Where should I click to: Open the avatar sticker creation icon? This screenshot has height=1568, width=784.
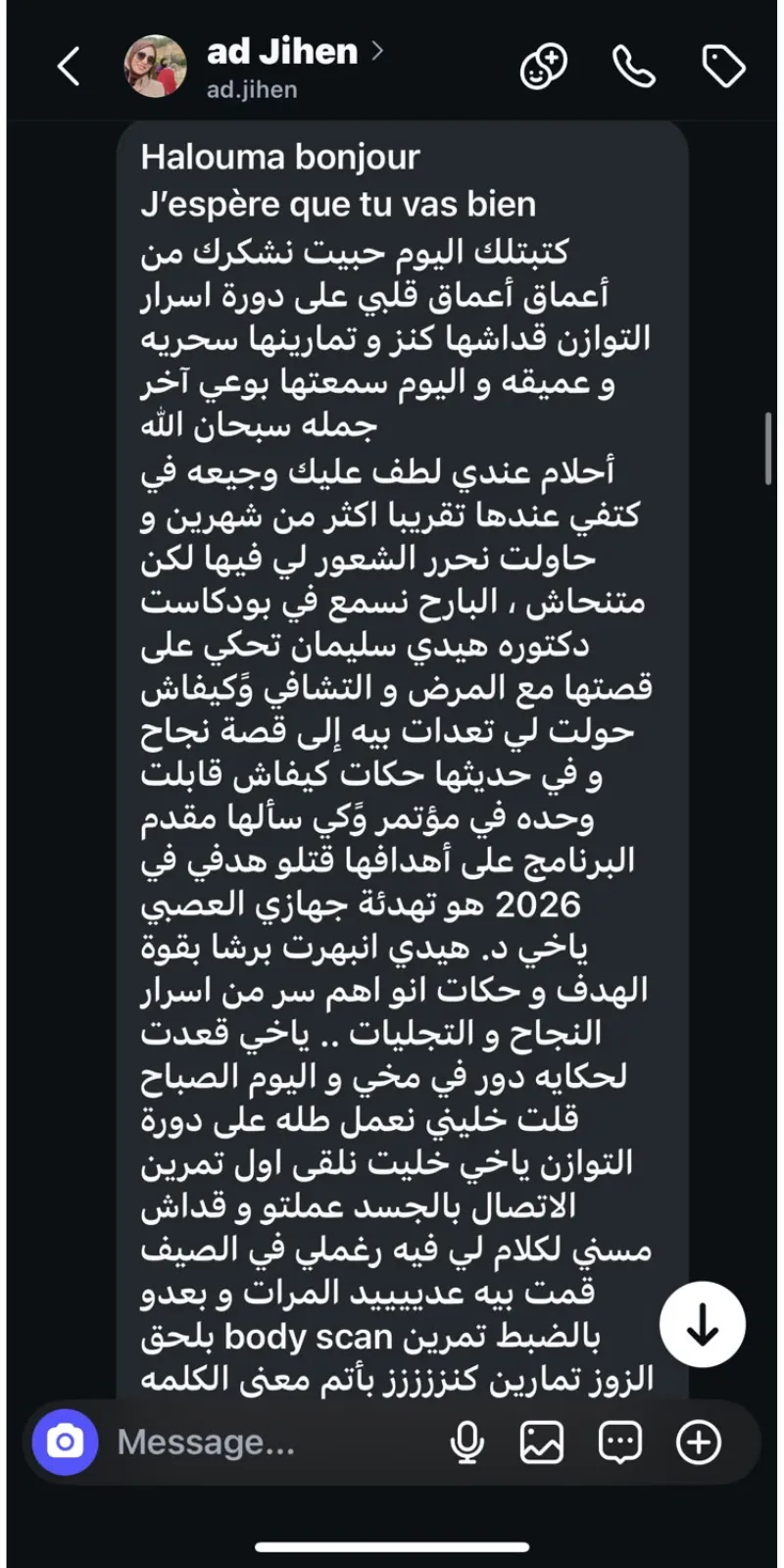pos(544,67)
